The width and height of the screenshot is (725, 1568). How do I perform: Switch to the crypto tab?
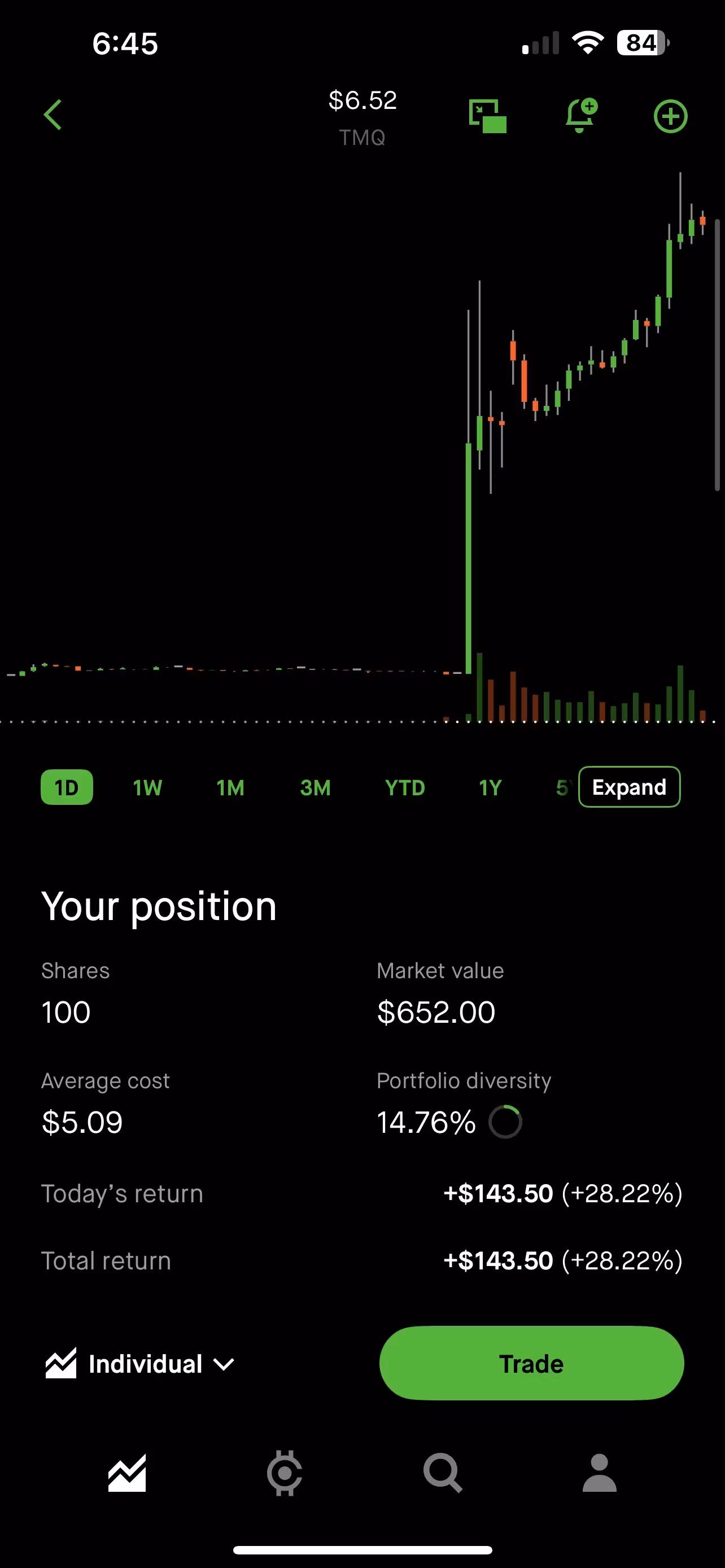pyautogui.click(x=284, y=1473)
